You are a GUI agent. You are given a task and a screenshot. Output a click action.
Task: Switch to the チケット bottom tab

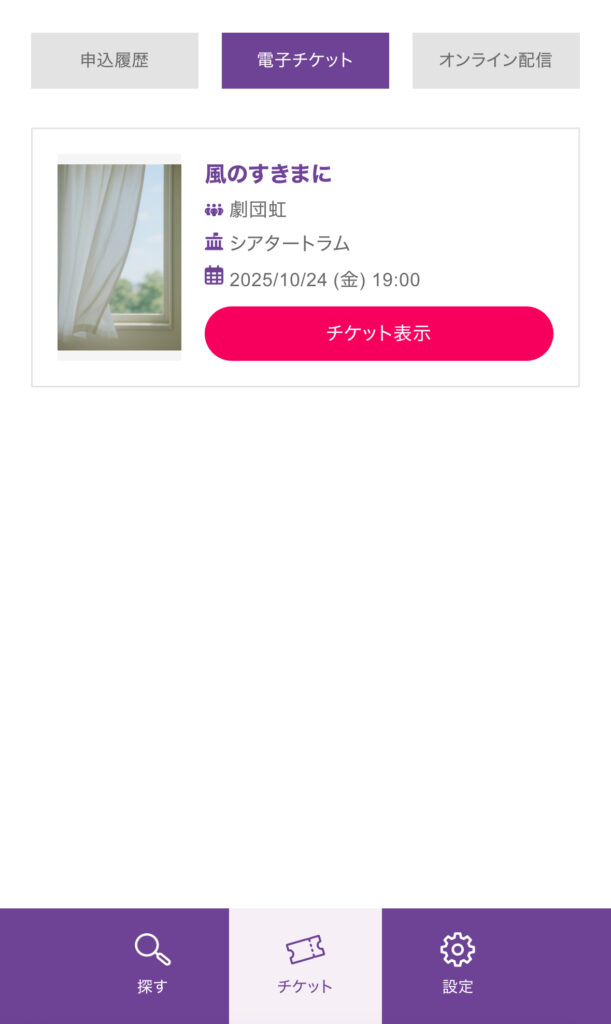[x=305, y=965]
